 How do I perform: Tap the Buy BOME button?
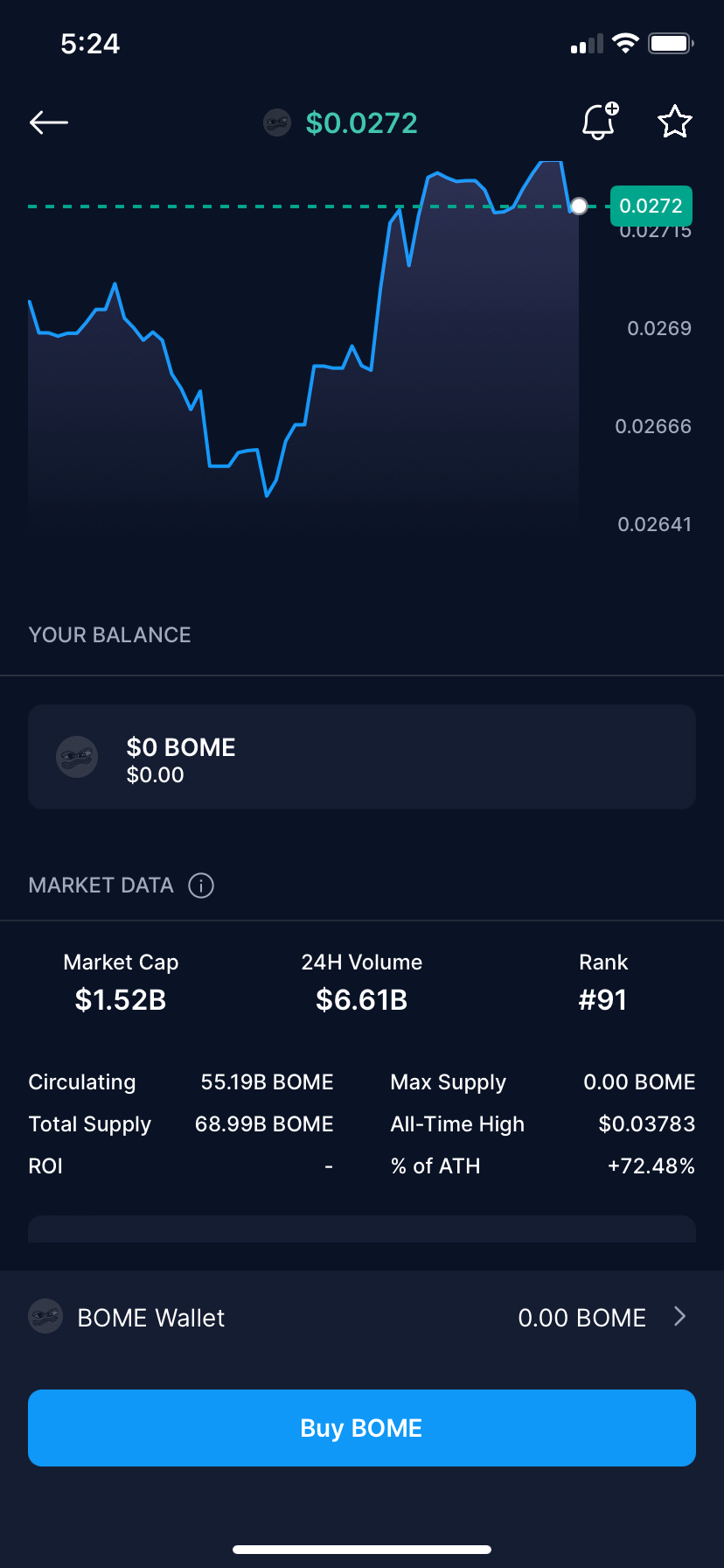(362, 1428)
